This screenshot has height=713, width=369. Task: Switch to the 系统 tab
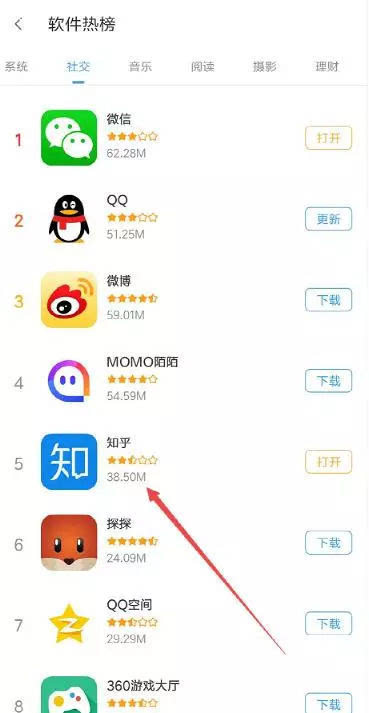15,67
